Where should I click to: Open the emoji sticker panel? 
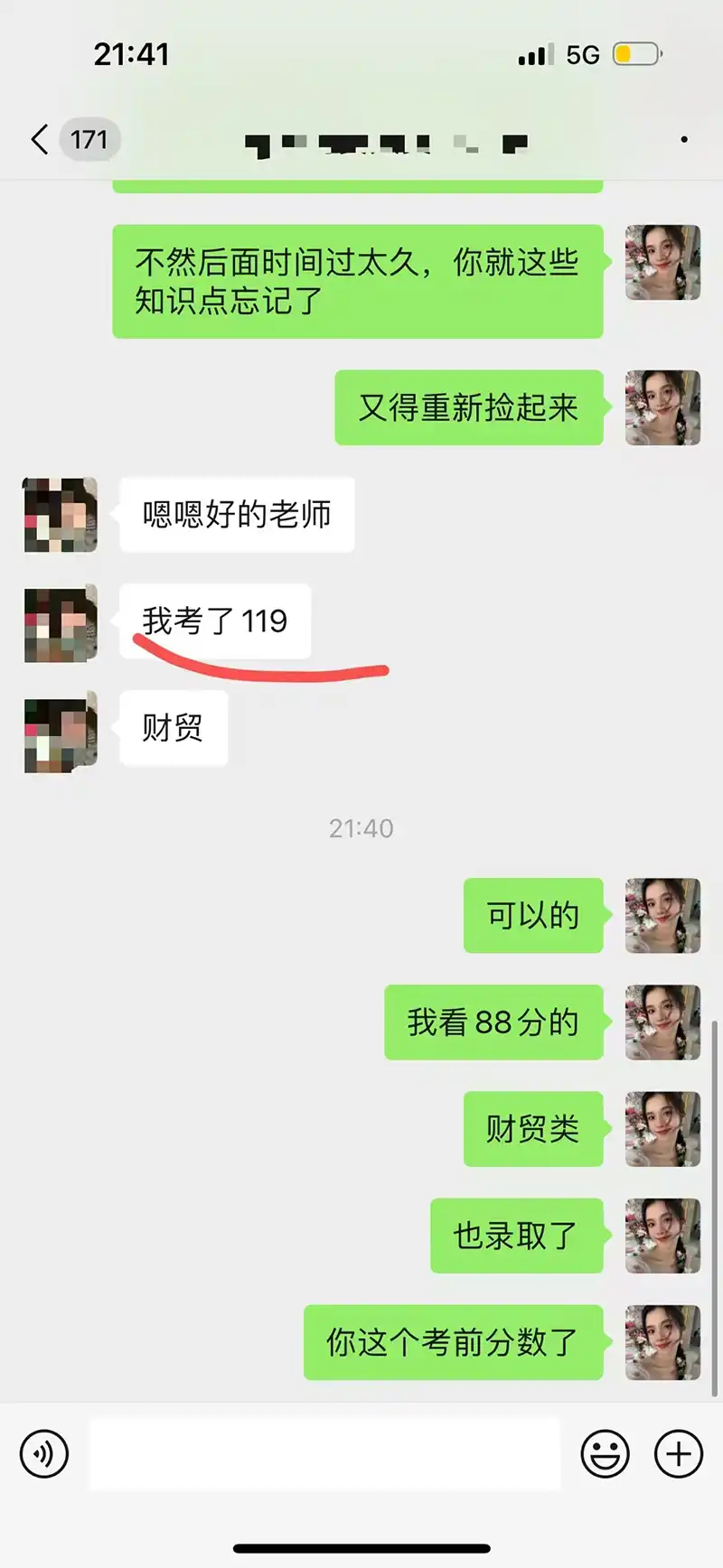click(x=605, y=1454)
